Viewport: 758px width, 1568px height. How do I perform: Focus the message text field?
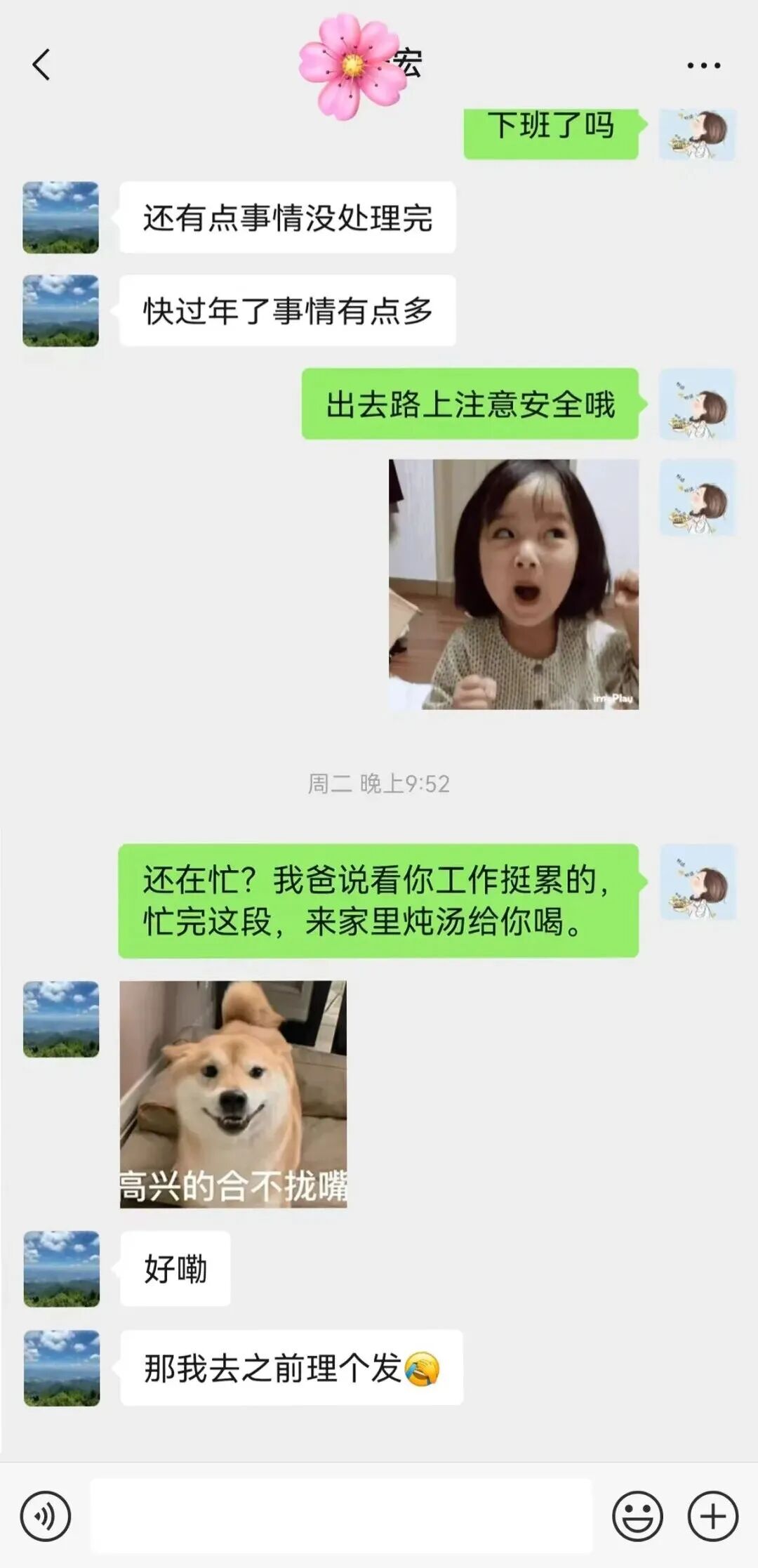pos(341,1515)
